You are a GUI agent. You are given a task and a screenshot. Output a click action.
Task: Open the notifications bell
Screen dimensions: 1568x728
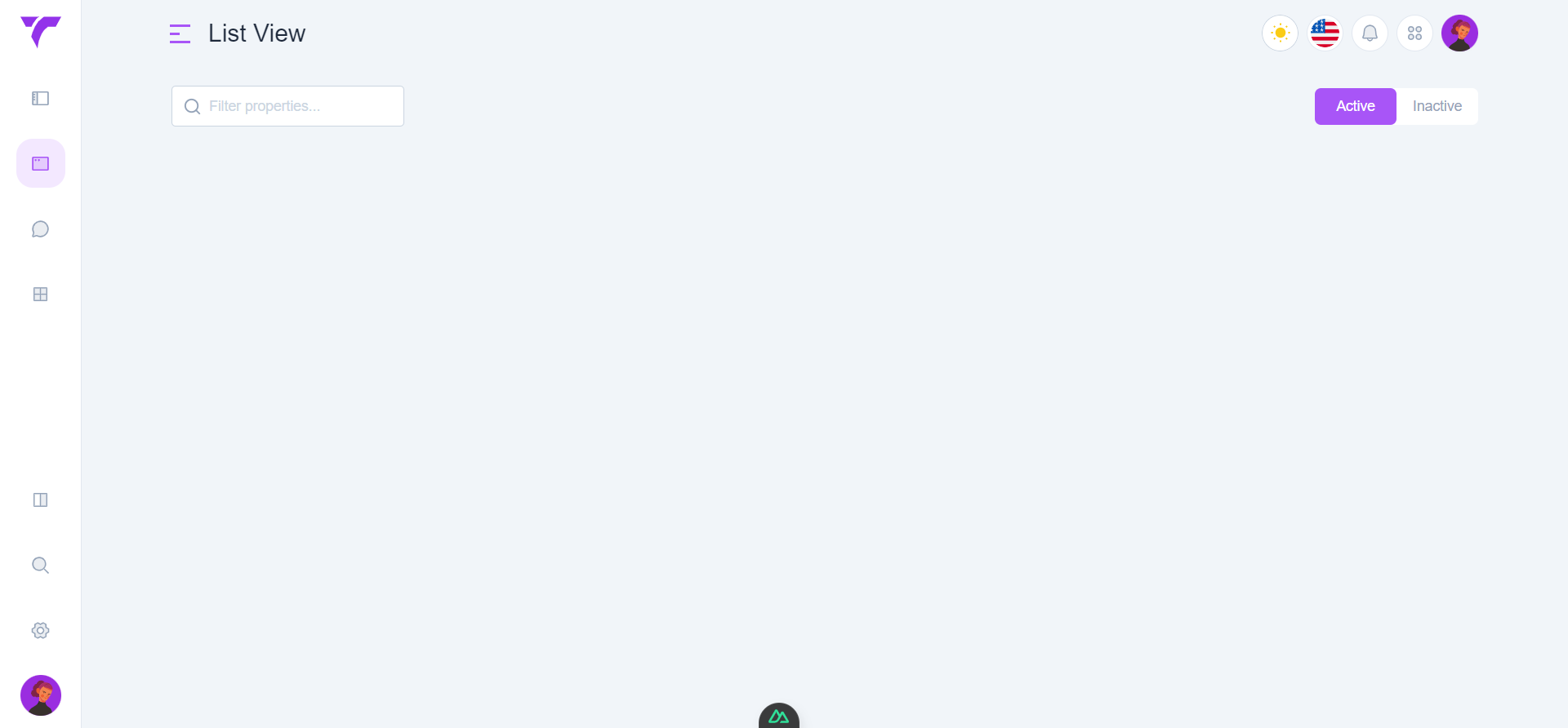point(1370,33)
